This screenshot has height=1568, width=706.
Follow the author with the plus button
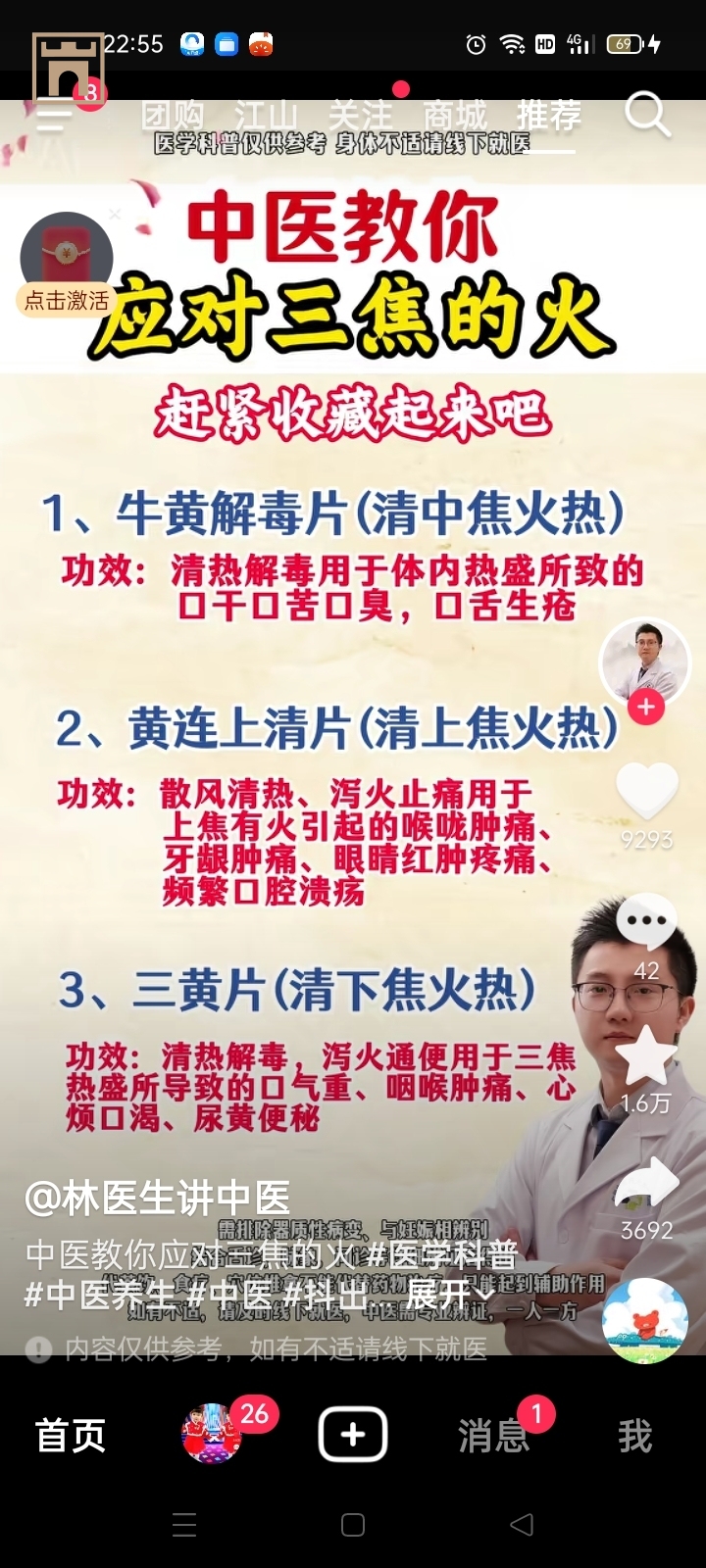(x=645, y=707)
